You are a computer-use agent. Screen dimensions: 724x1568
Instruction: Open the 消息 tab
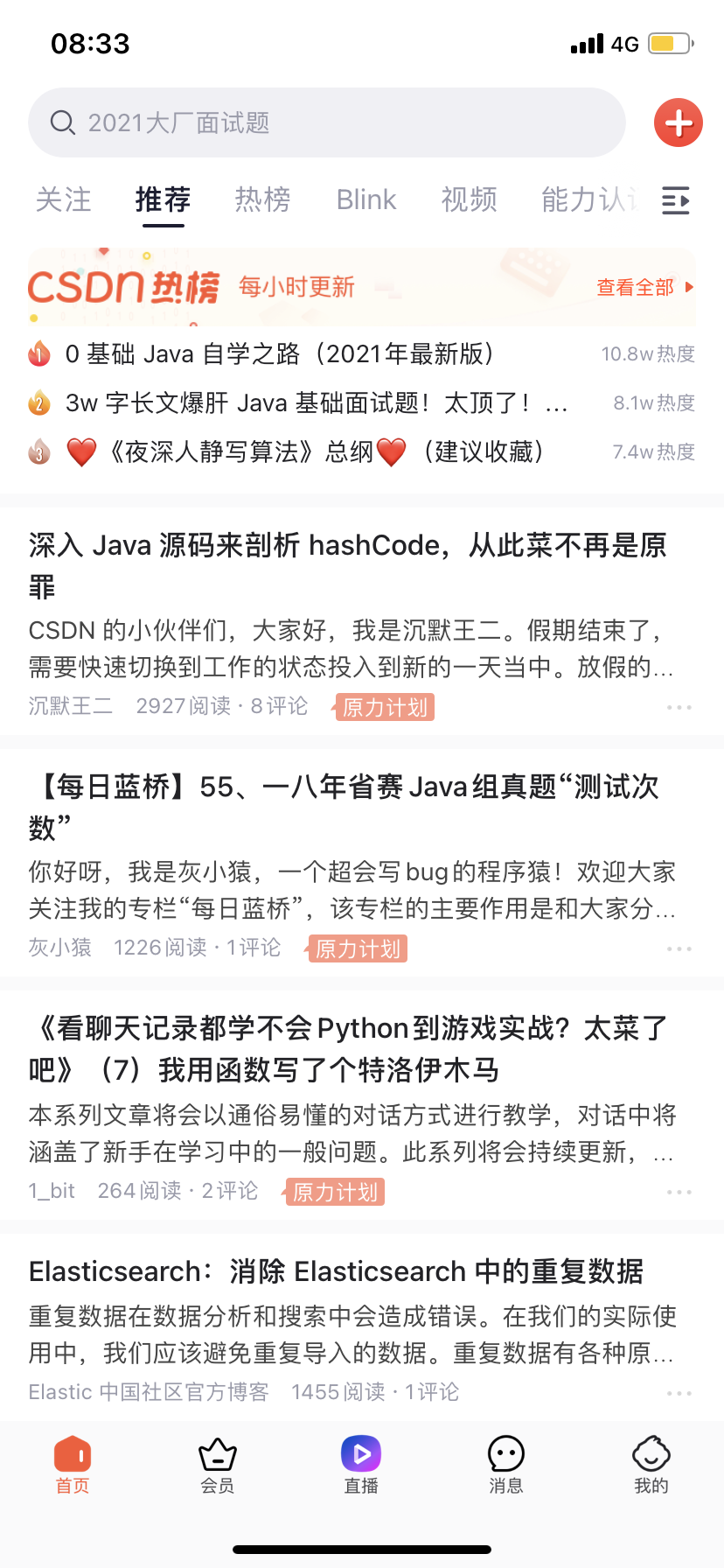(x=505, y=1464)
